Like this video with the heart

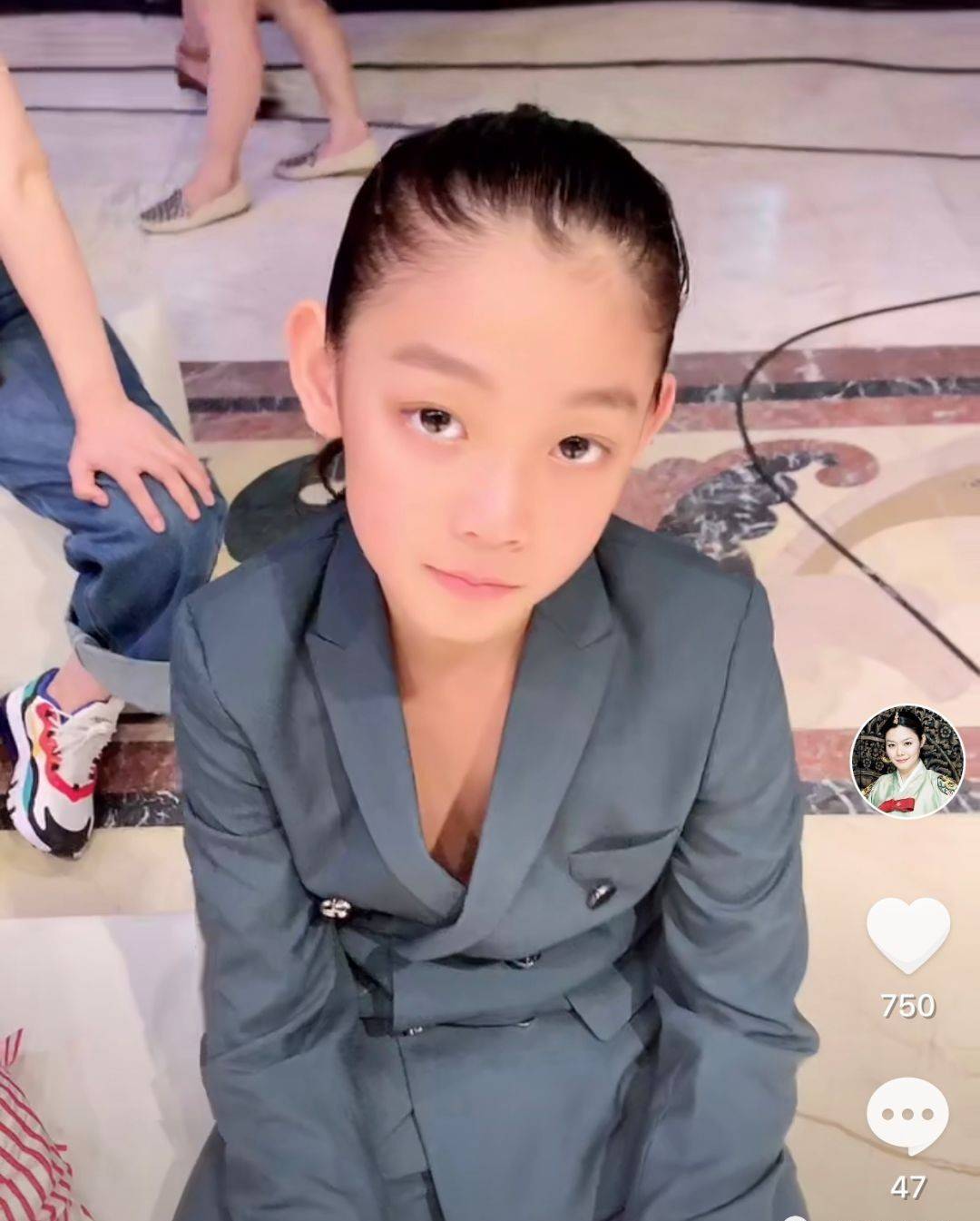point(907,932)
